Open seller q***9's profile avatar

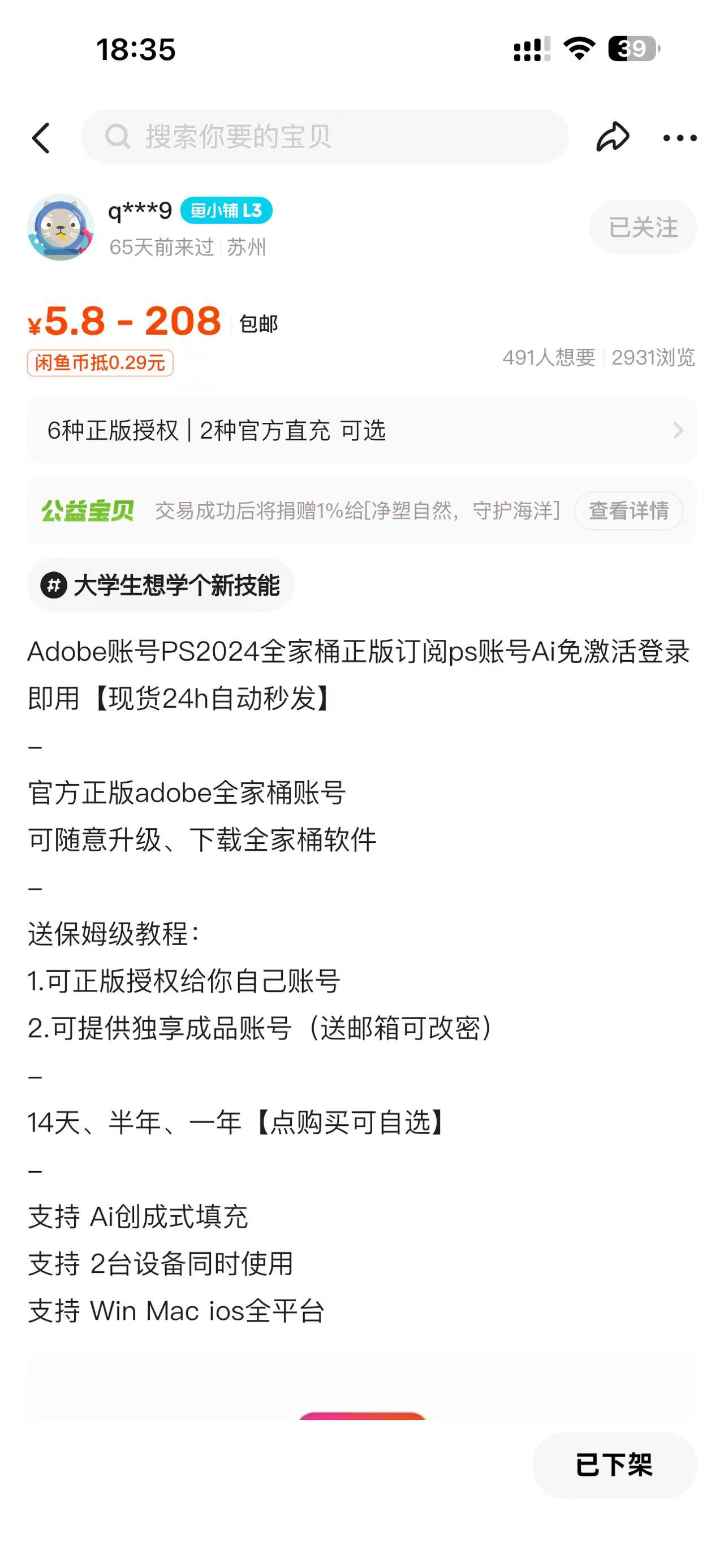tap(61, 228)
